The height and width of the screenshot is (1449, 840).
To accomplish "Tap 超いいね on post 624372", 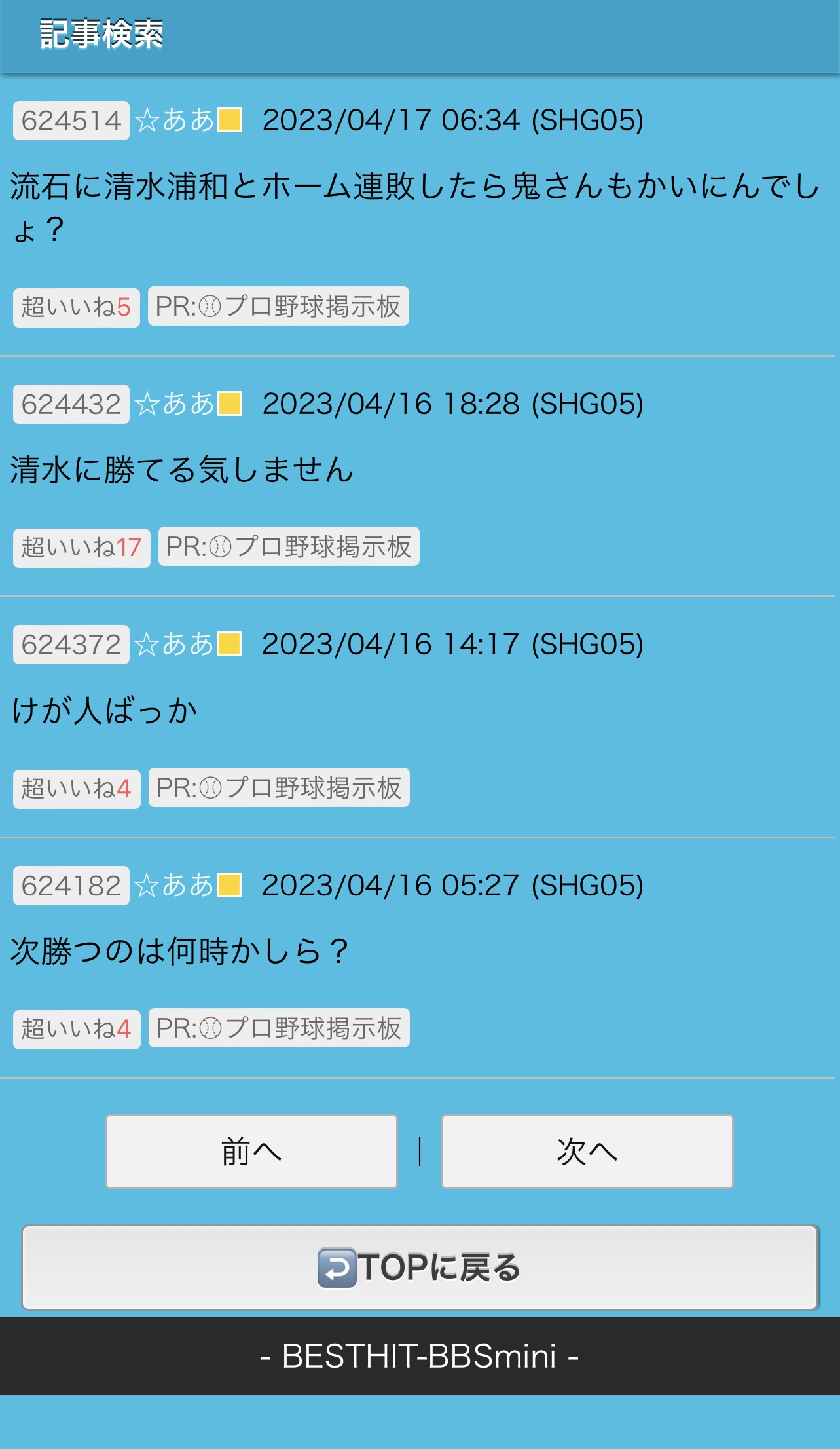I will [x=77, y=789].
